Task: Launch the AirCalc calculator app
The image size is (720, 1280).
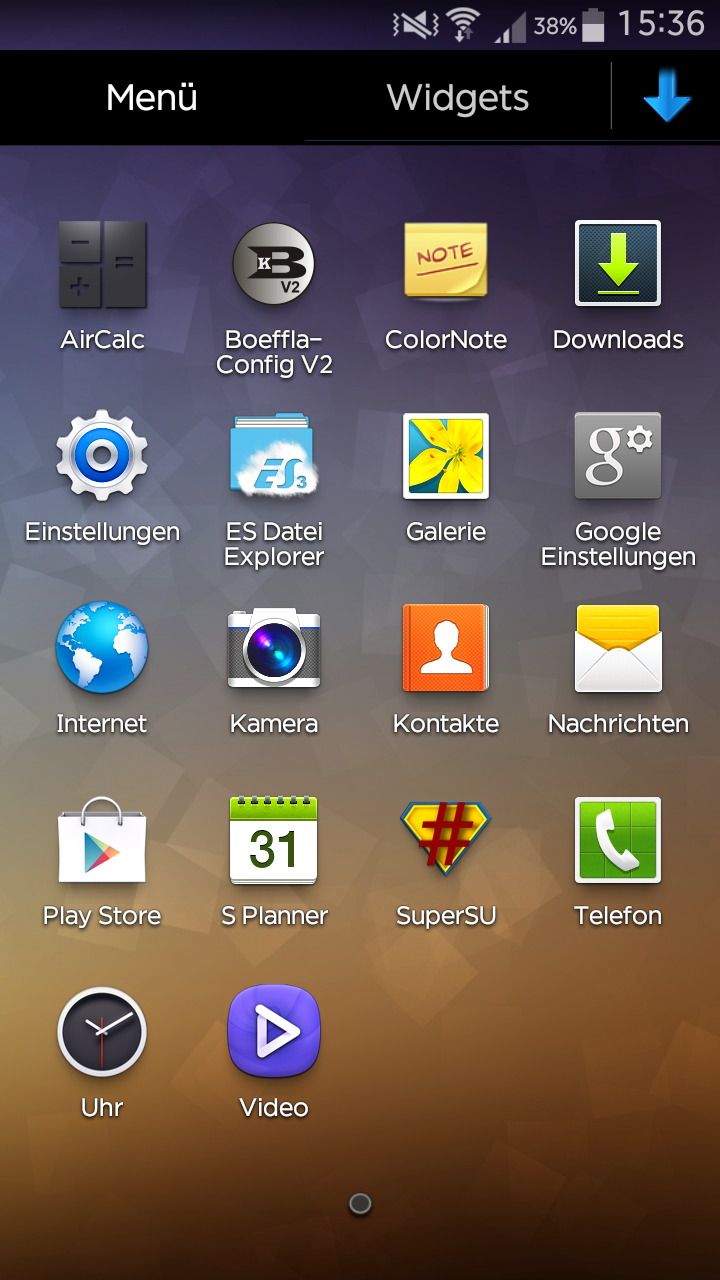Action: (102, 265)
